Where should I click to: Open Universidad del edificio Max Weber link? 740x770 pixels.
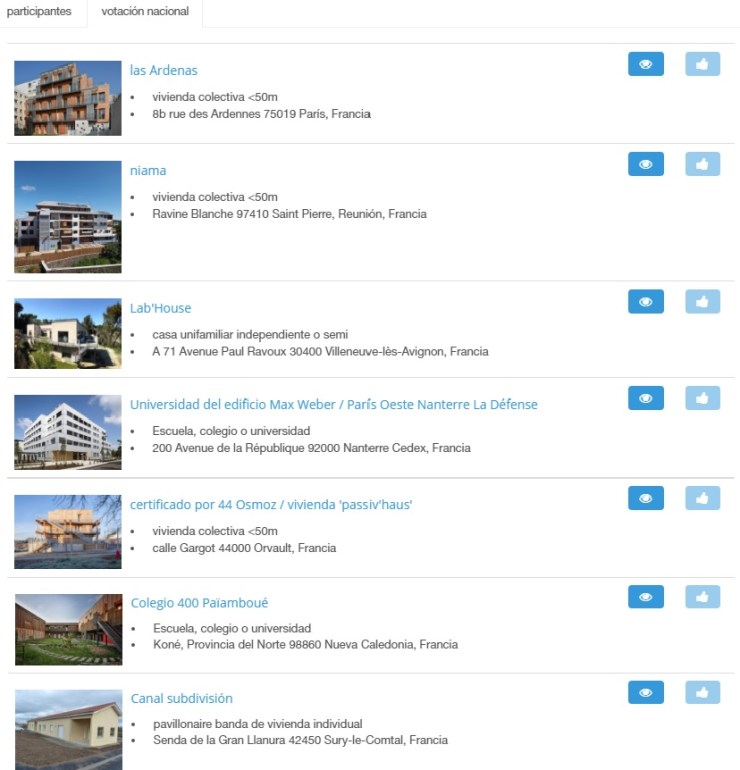333,405
